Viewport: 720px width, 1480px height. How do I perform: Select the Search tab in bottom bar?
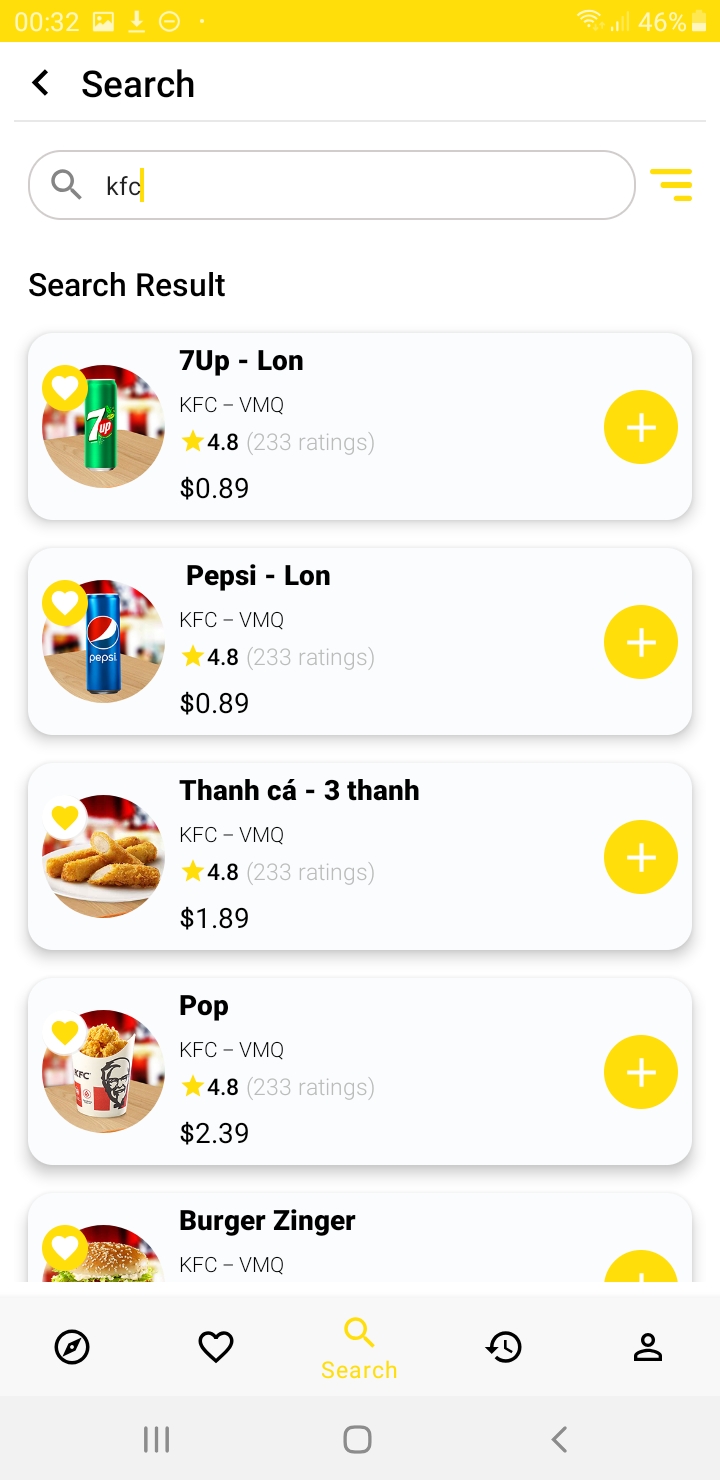point(359,1348)
